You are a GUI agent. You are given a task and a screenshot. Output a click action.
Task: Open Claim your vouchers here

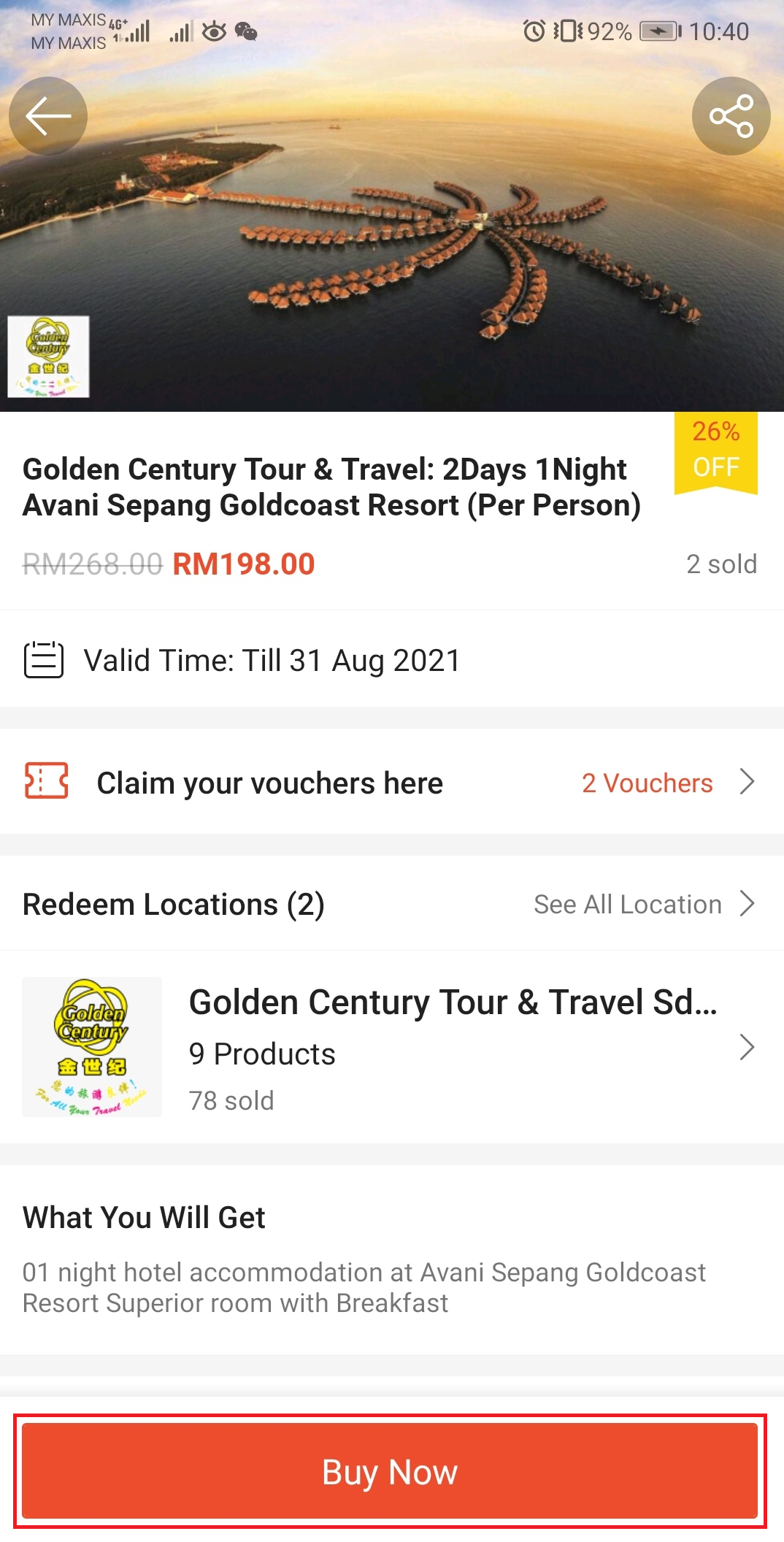click(x=391, y=783)
